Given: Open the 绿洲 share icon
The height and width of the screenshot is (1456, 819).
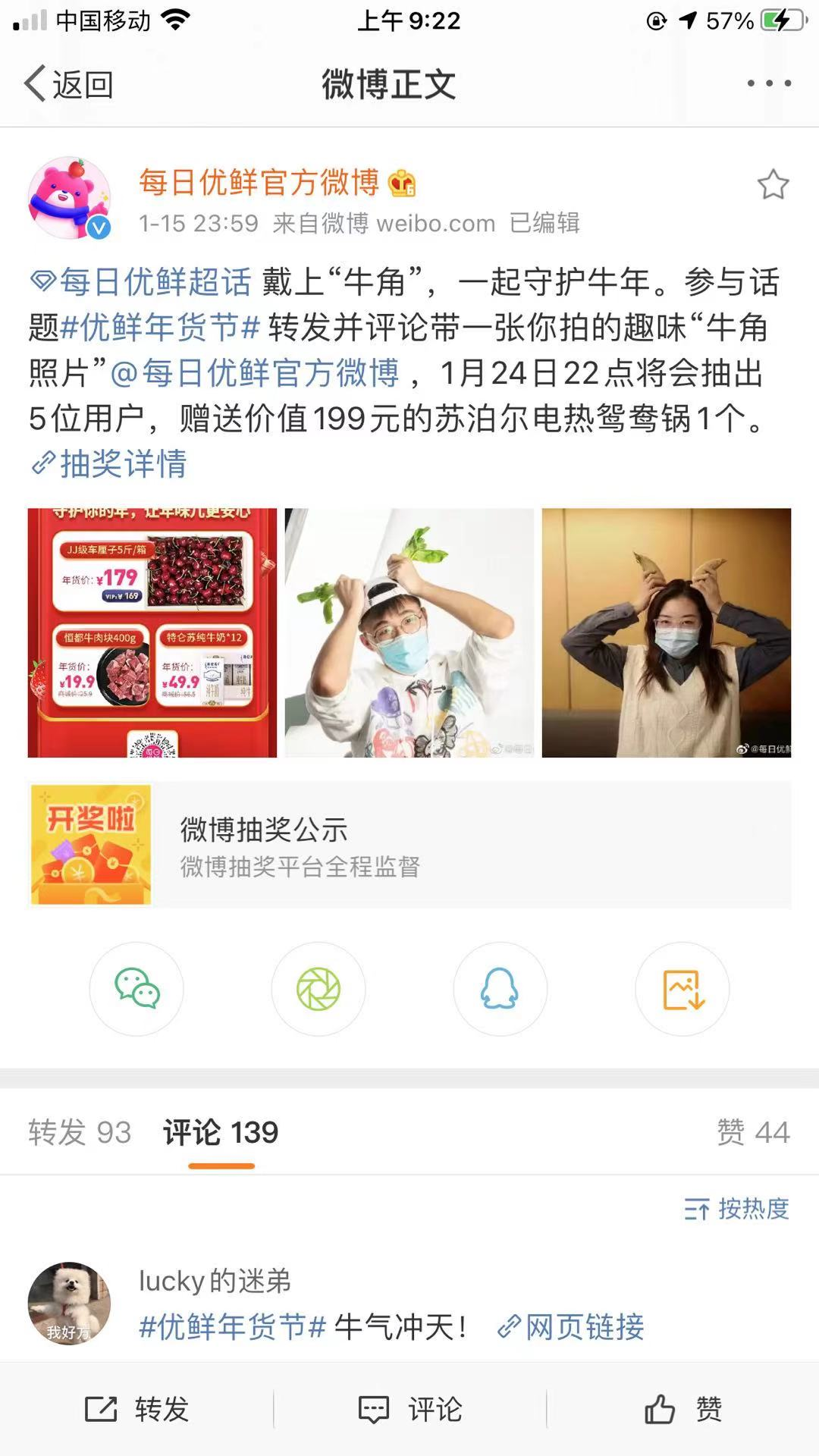Looking at the screenshot, I should (318, 990).
